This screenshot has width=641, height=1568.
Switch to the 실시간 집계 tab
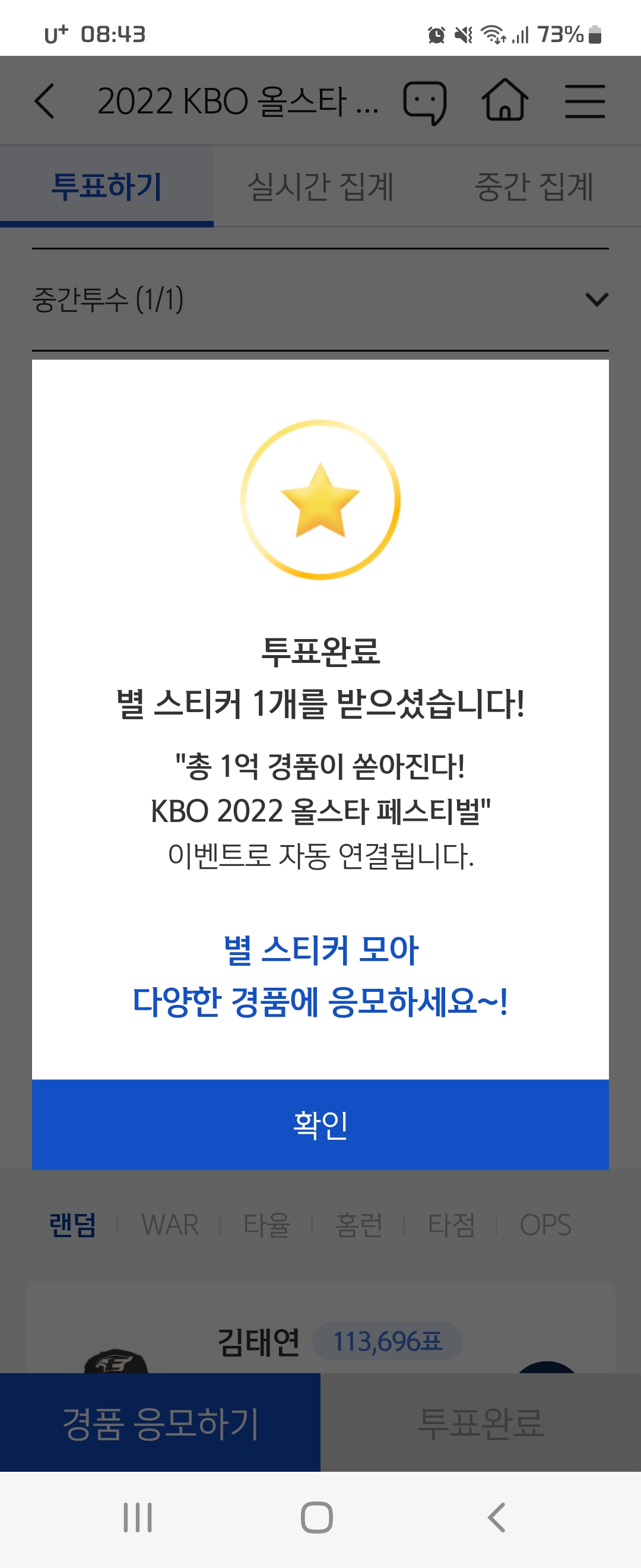[x=320, y=186]
